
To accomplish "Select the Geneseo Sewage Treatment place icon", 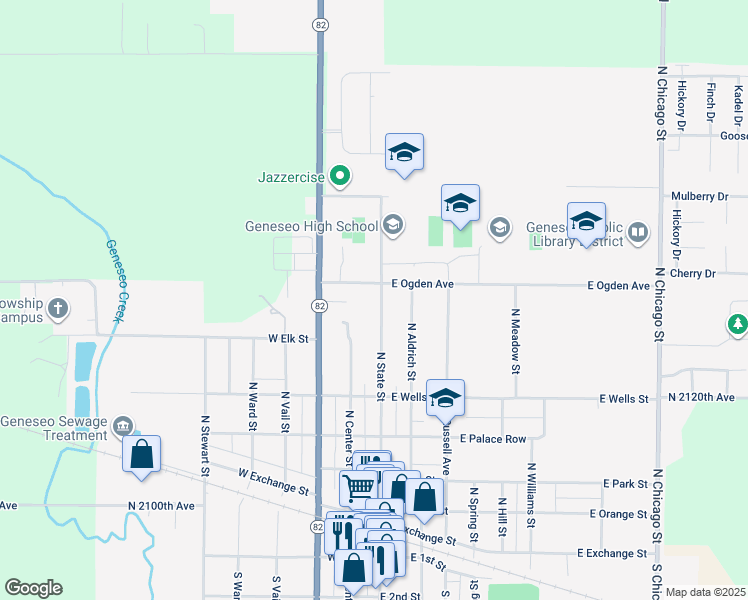I will tap(123, 427).
